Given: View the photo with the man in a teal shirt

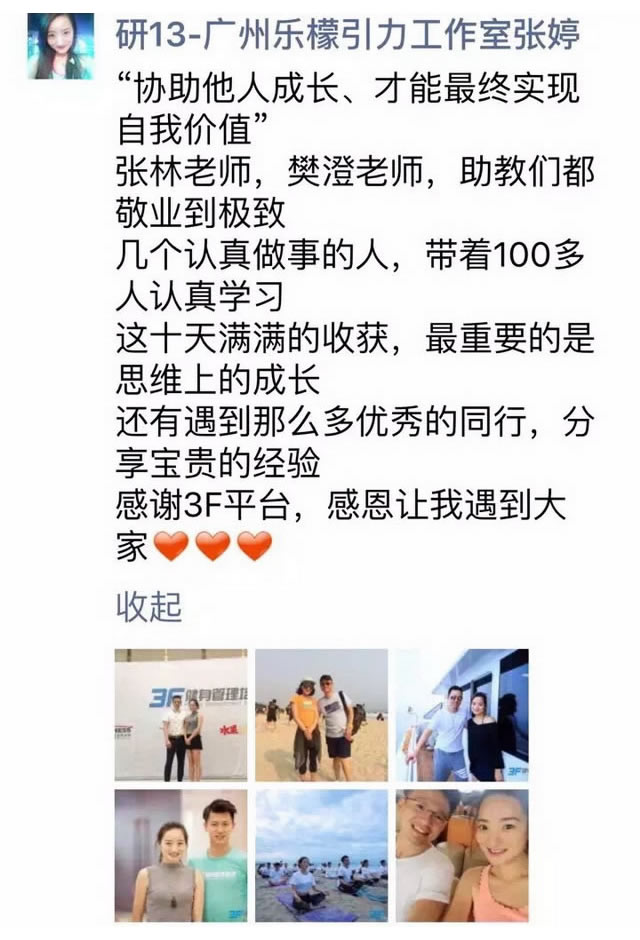Looking at the screenshot, I should pos(181,855).
